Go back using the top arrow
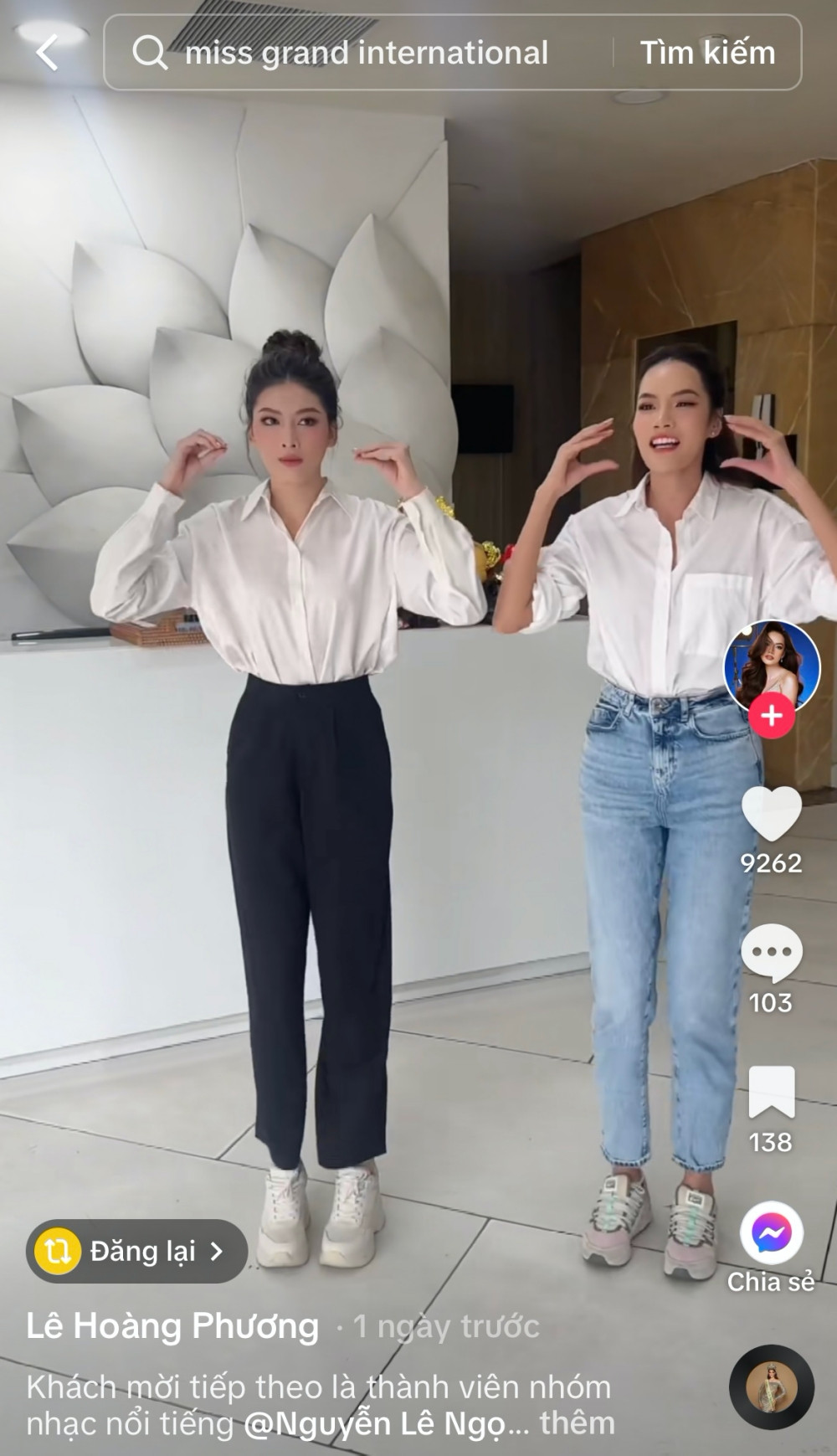Viewport: 837px width, 1456px height. tap(48, 52)
